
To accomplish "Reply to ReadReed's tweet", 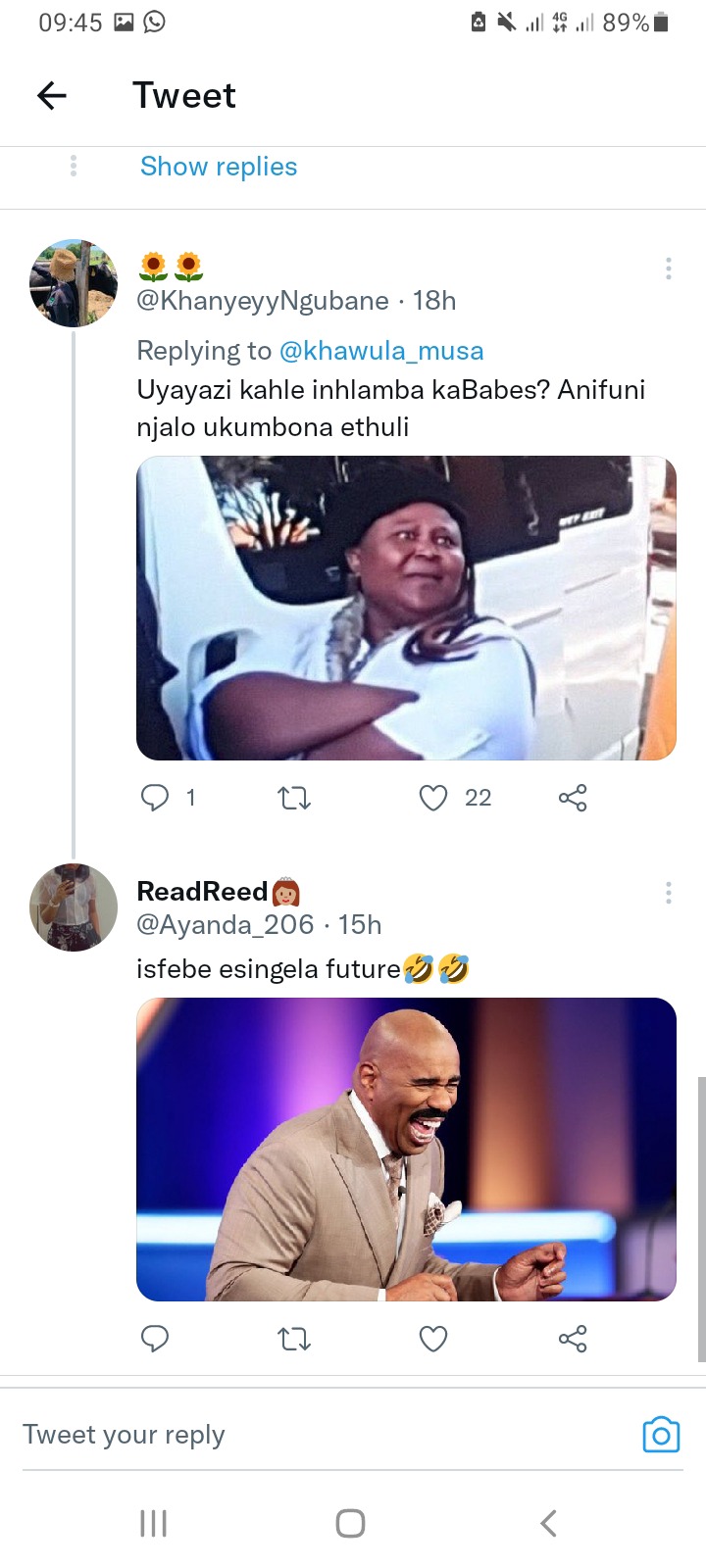I will [155, 1338].
